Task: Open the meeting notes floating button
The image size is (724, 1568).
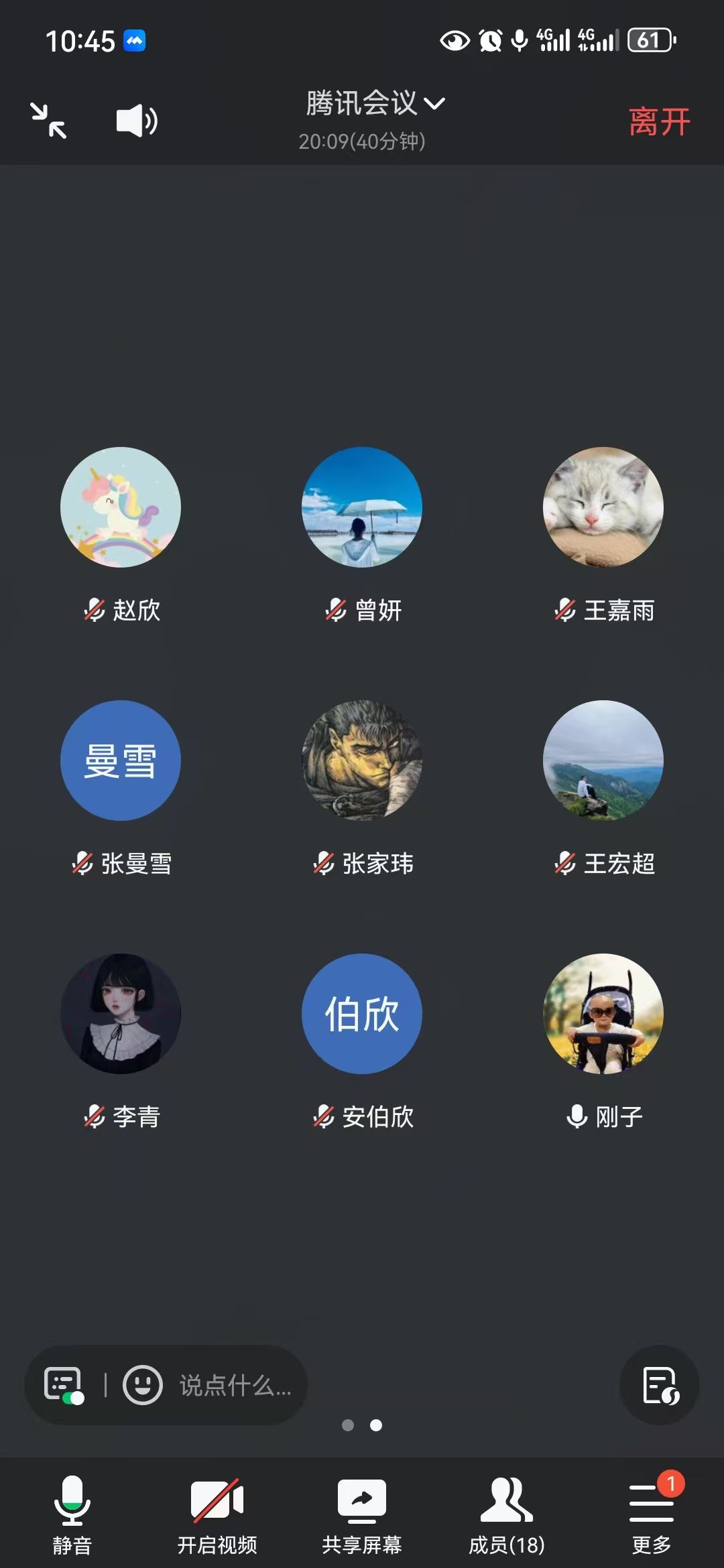Action: coord(660,1385)
